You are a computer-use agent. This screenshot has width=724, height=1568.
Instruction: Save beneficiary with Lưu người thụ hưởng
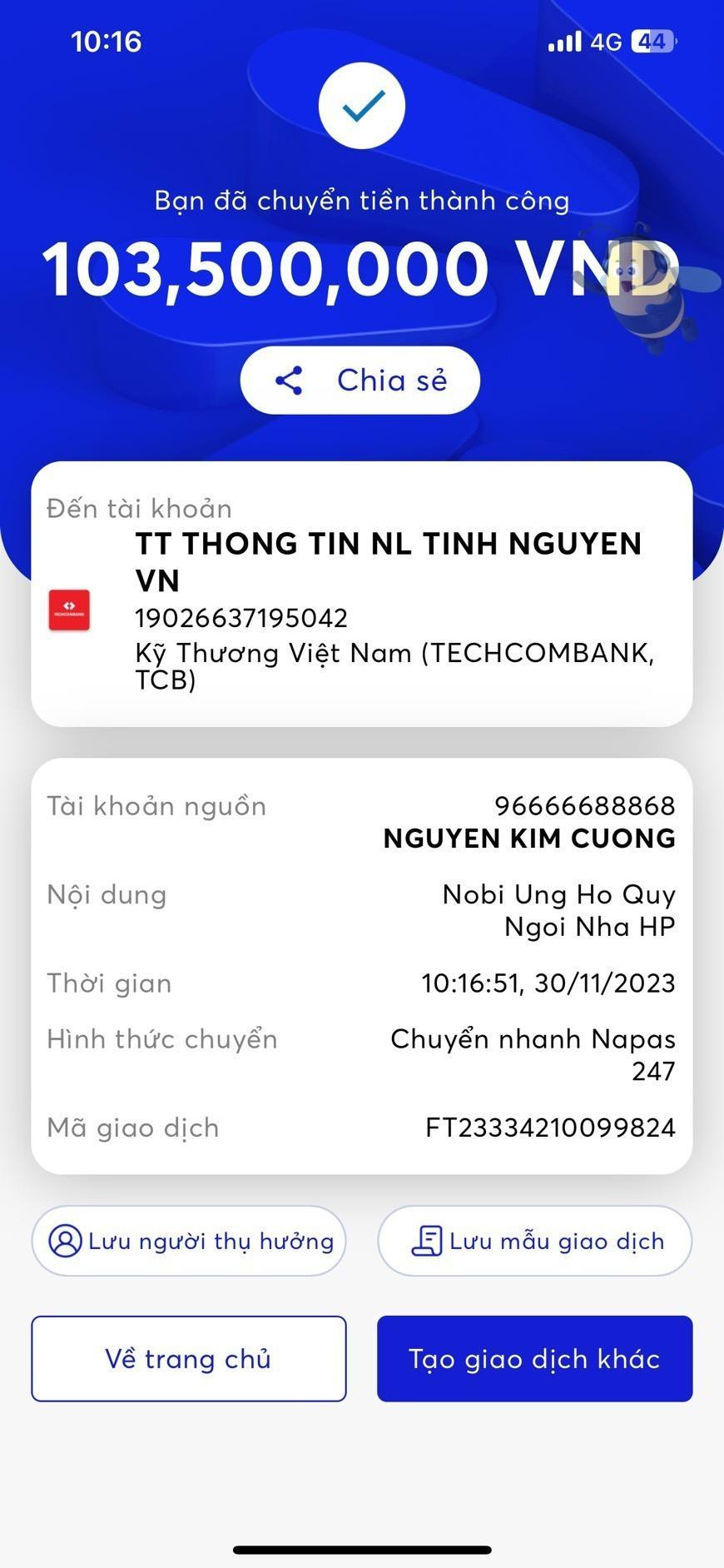(x=189, y=1241)
